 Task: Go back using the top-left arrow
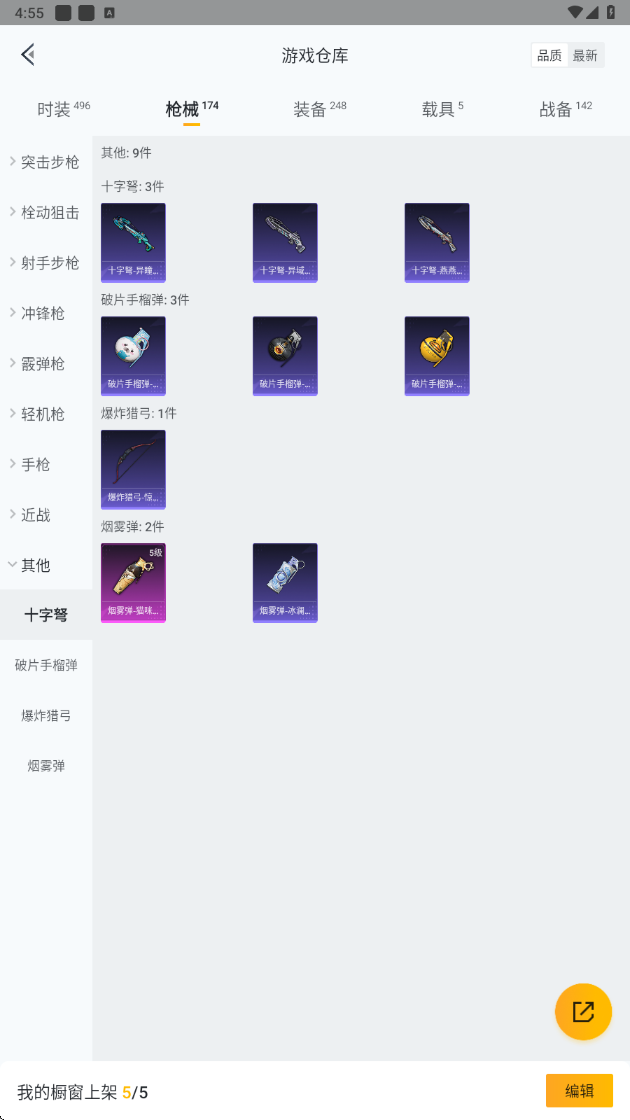(28, 55)
